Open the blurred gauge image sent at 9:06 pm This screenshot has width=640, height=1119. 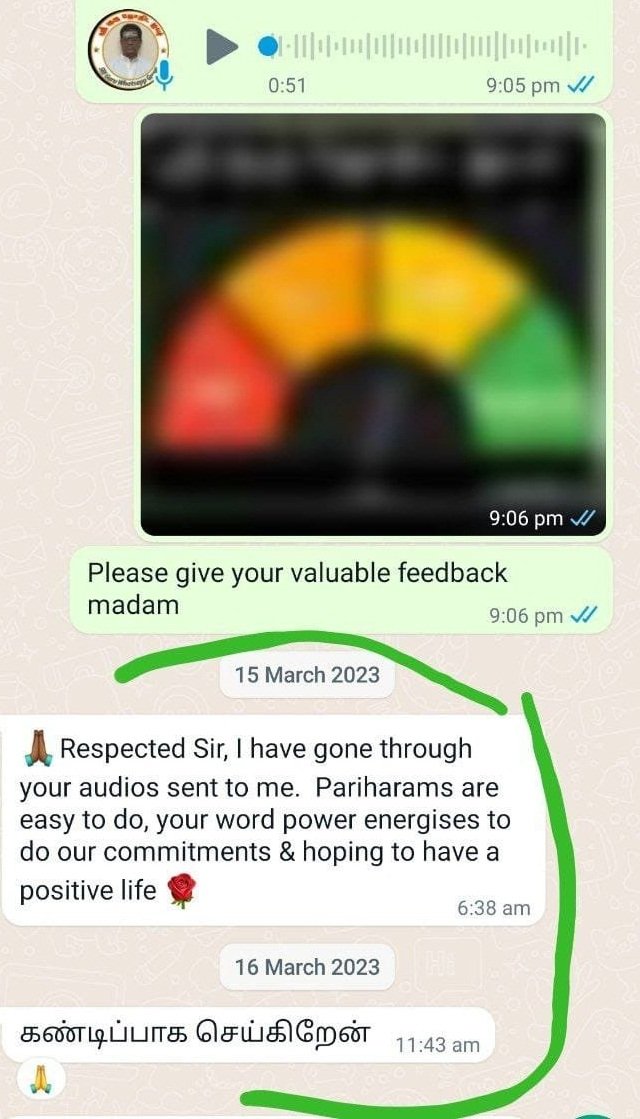click(373, 325)
